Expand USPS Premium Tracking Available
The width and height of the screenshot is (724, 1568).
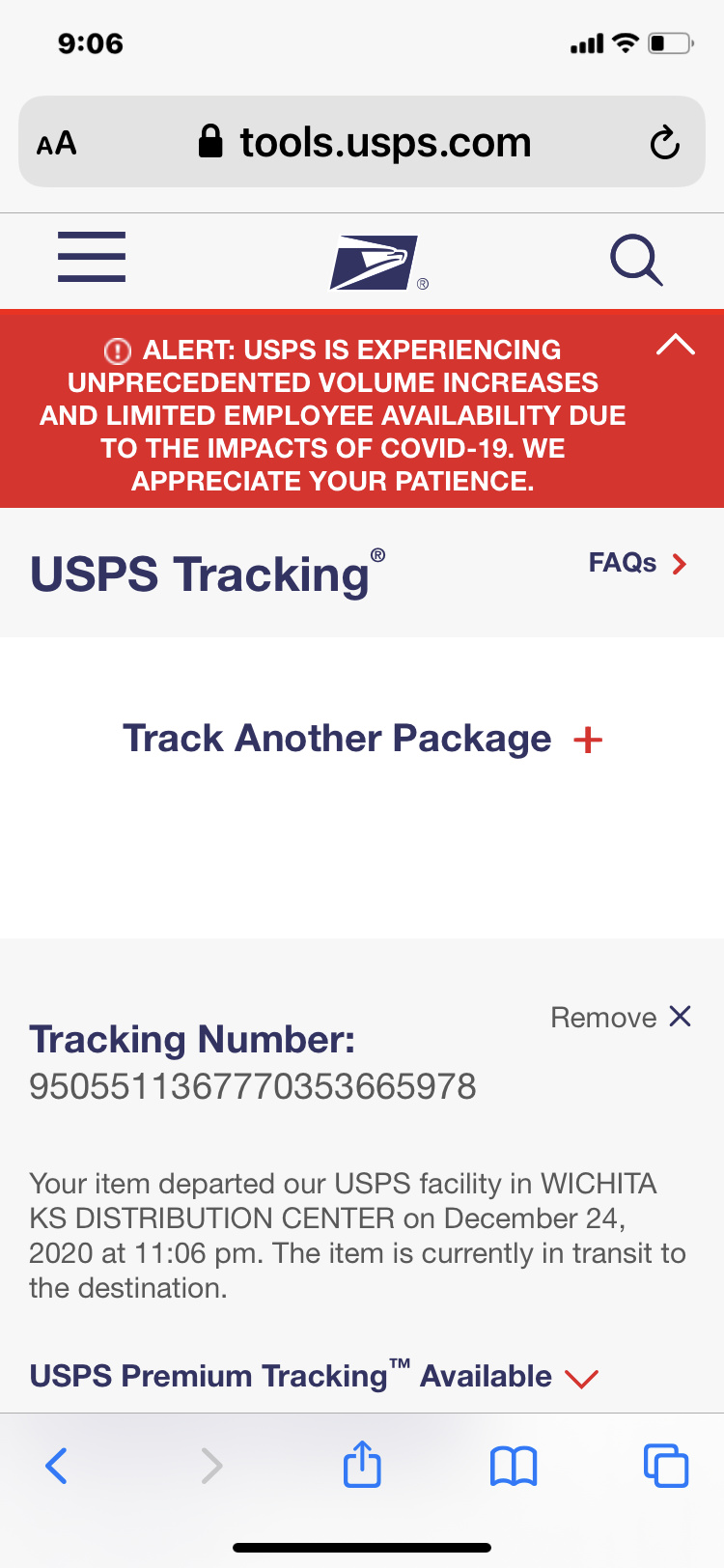(x=314, y=1376)
